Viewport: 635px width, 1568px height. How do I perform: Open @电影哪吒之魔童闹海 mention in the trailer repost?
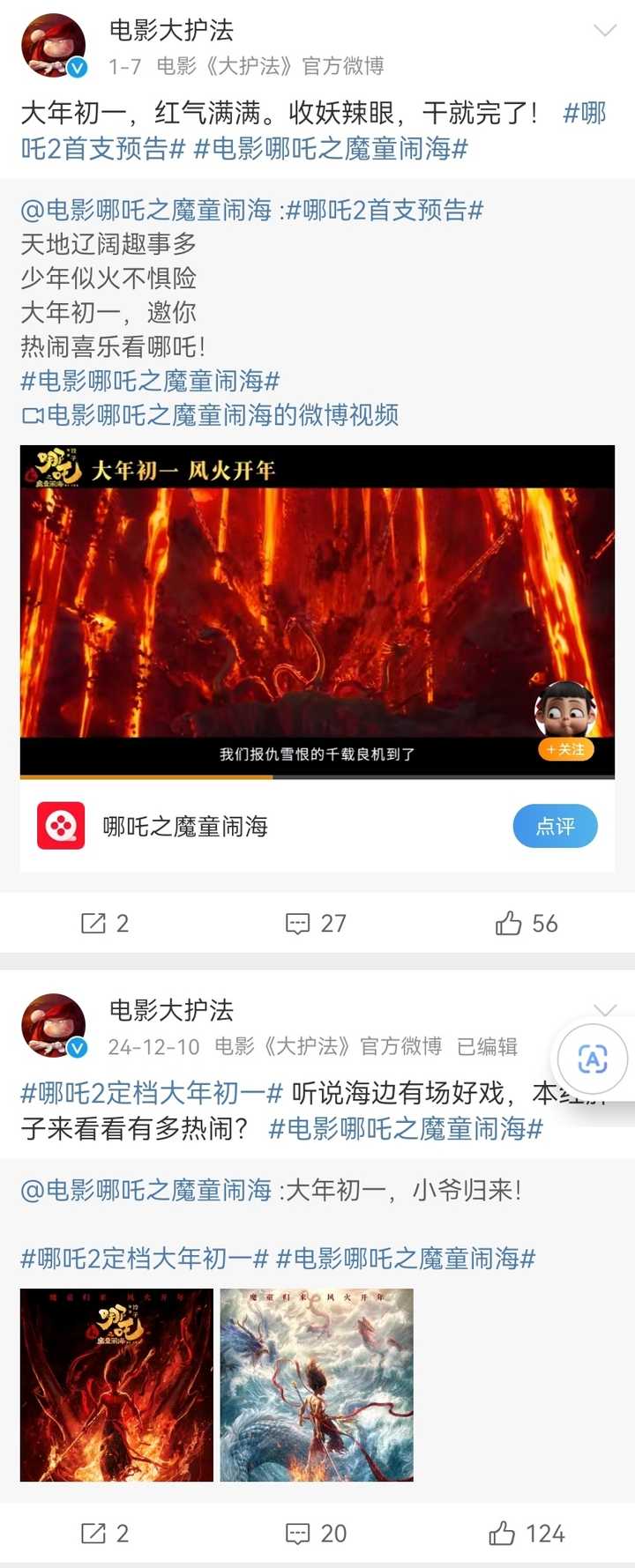tap(146, 210)
